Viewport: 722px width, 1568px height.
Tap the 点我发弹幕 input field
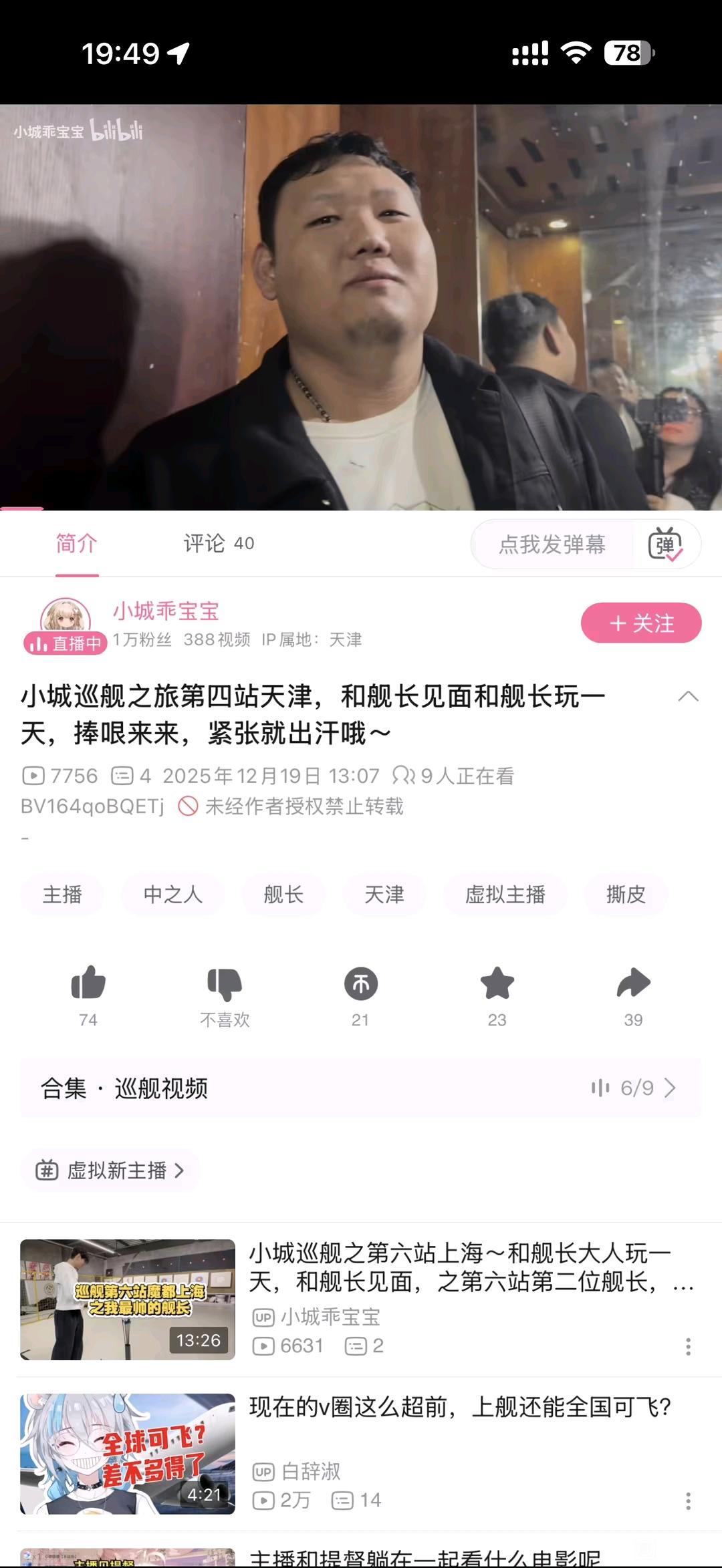[552, 544]
